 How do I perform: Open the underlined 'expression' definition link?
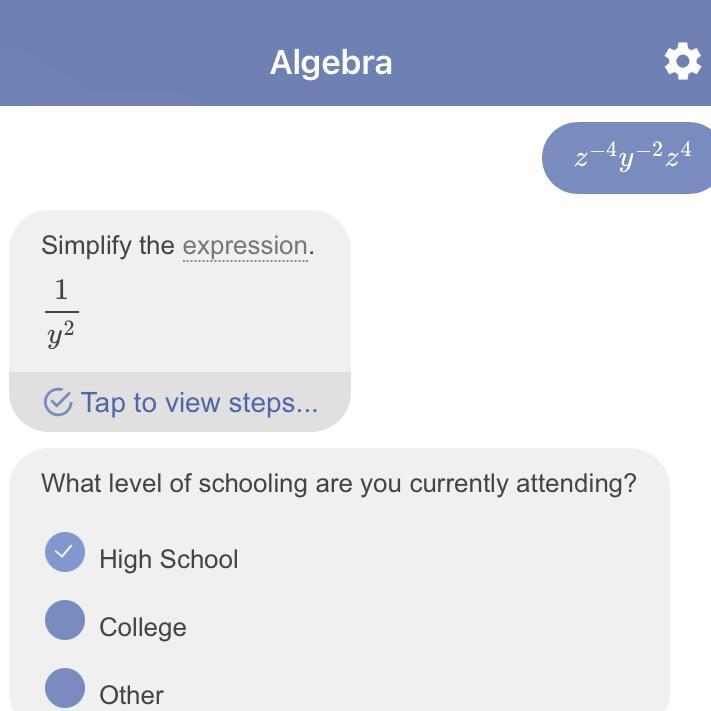pos(245,246)
